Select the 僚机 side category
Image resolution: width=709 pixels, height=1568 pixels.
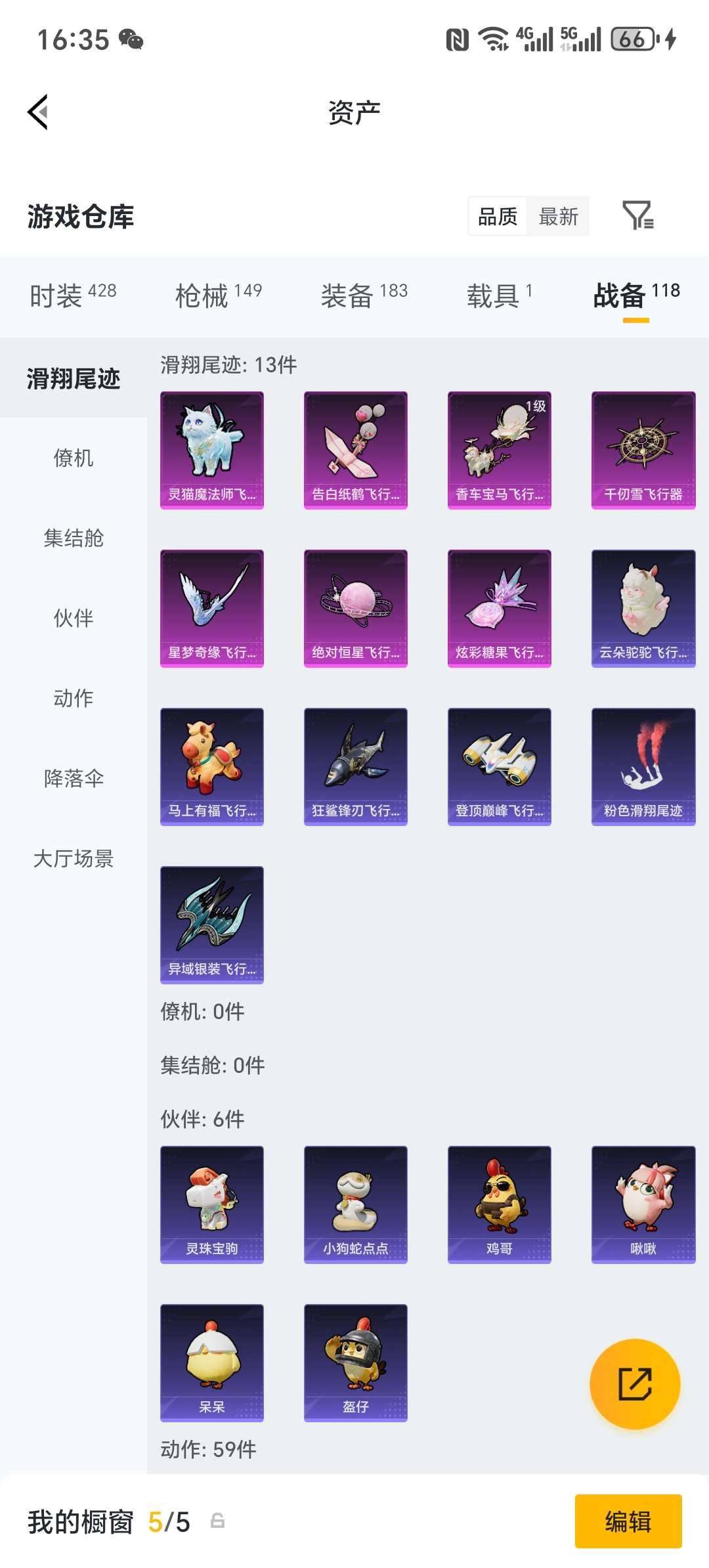74,458
